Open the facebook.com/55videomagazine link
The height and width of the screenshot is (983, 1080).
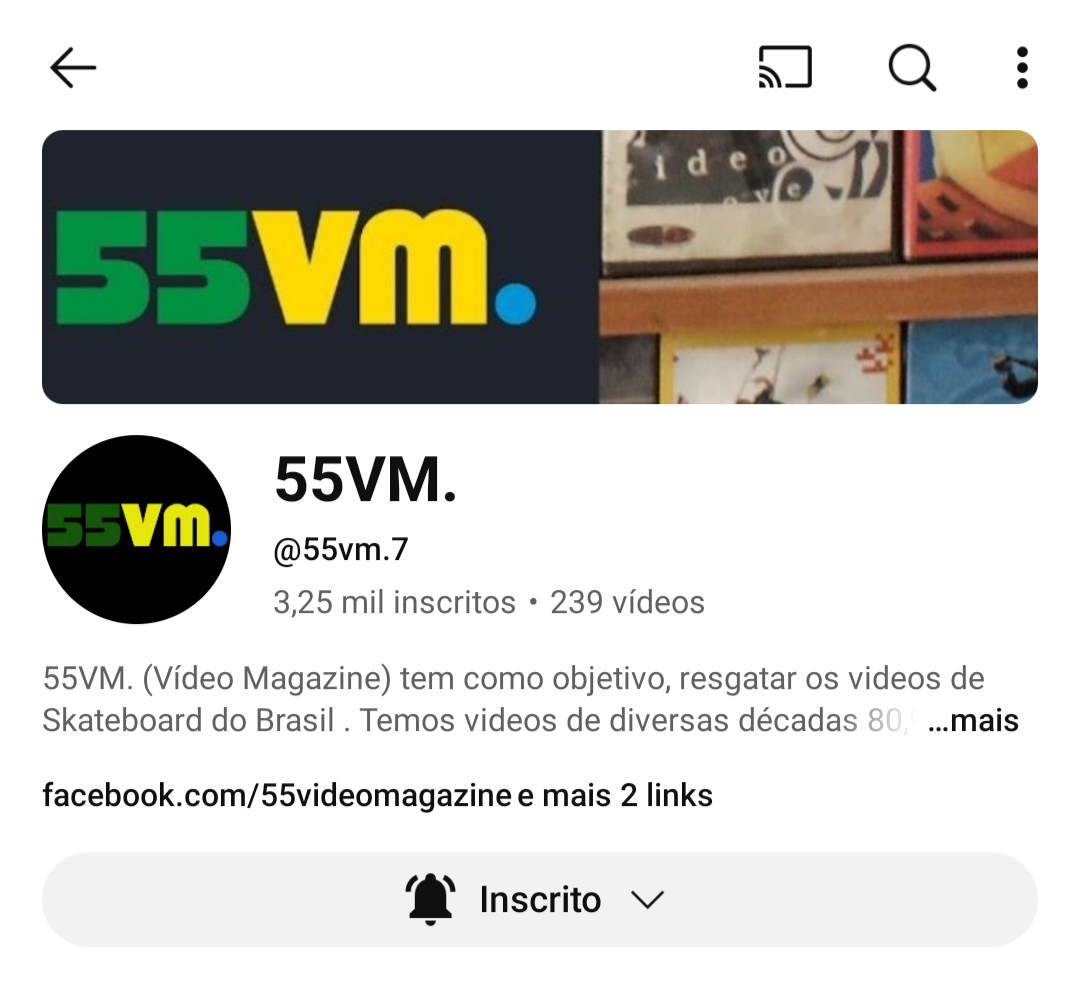click(277, 795)
